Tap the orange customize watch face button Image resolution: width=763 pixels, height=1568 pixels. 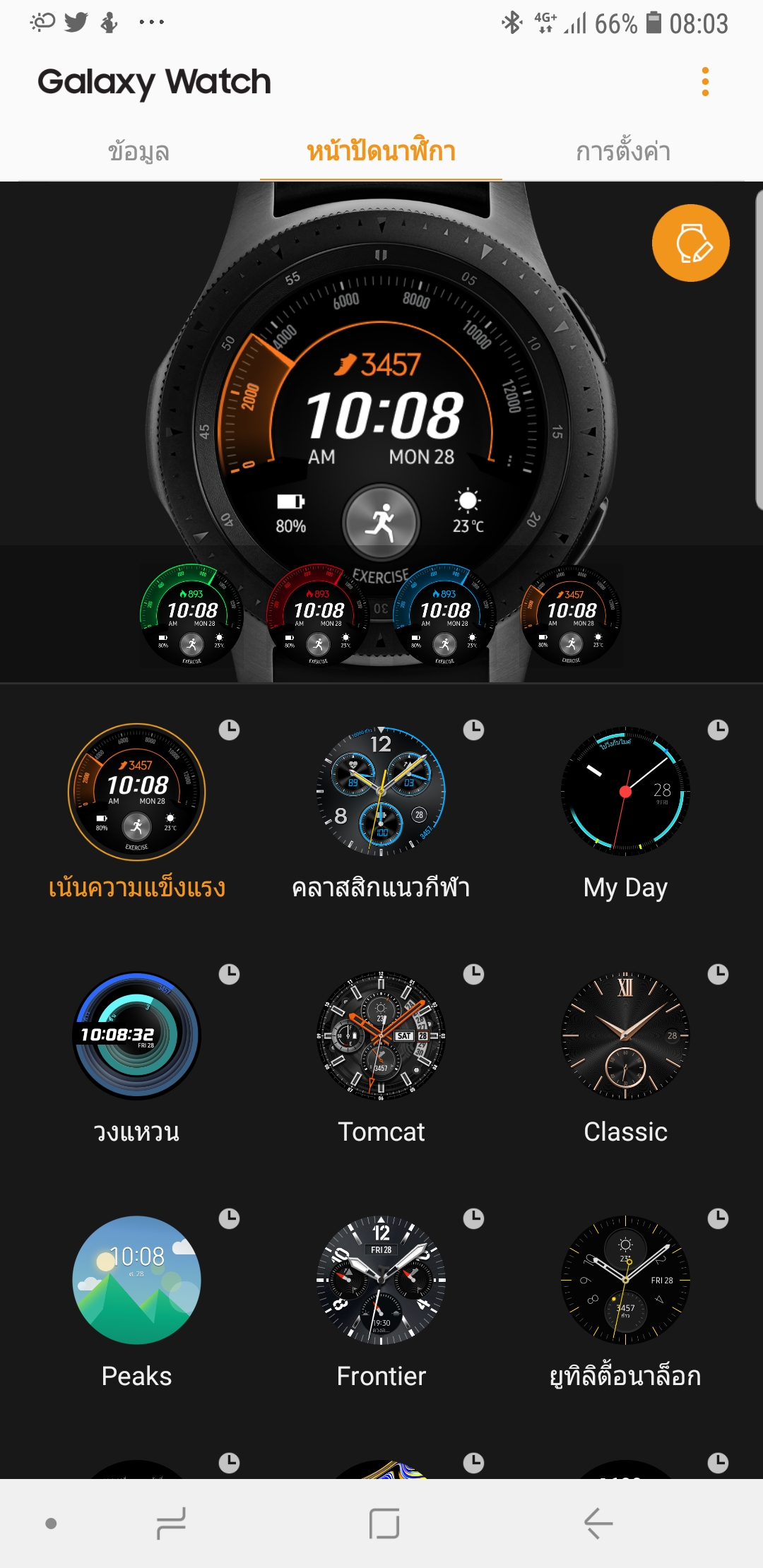(x=690, y=243)
